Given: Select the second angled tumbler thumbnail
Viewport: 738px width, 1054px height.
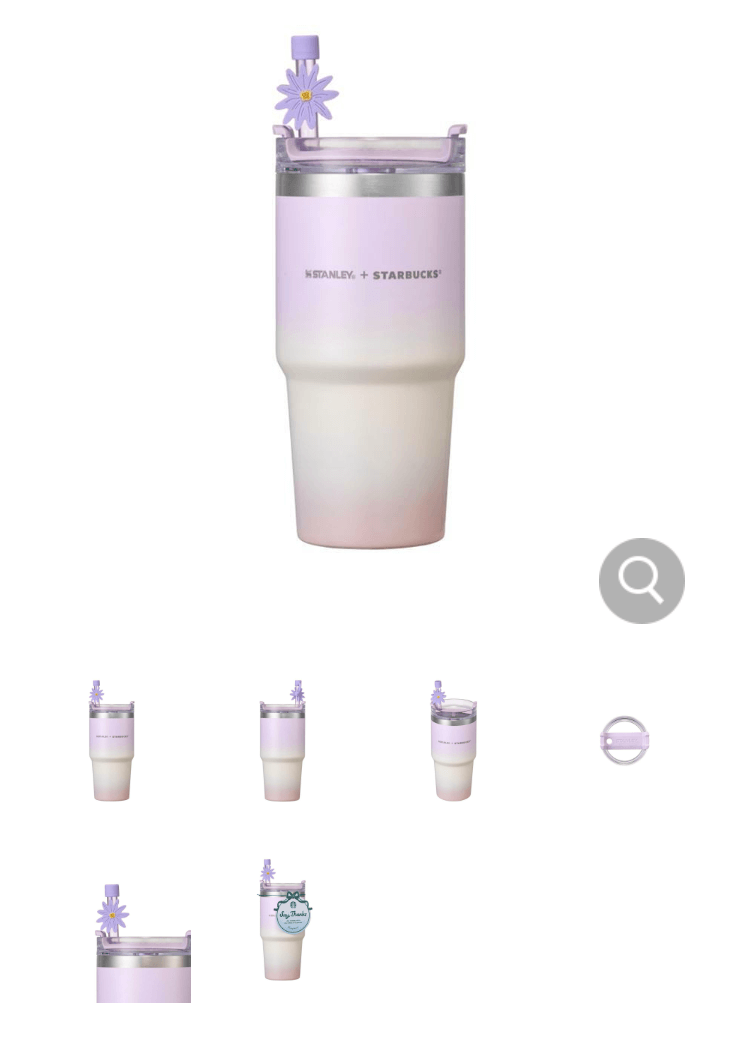Looking at the screenshot, I should click(x=281, y=740).
